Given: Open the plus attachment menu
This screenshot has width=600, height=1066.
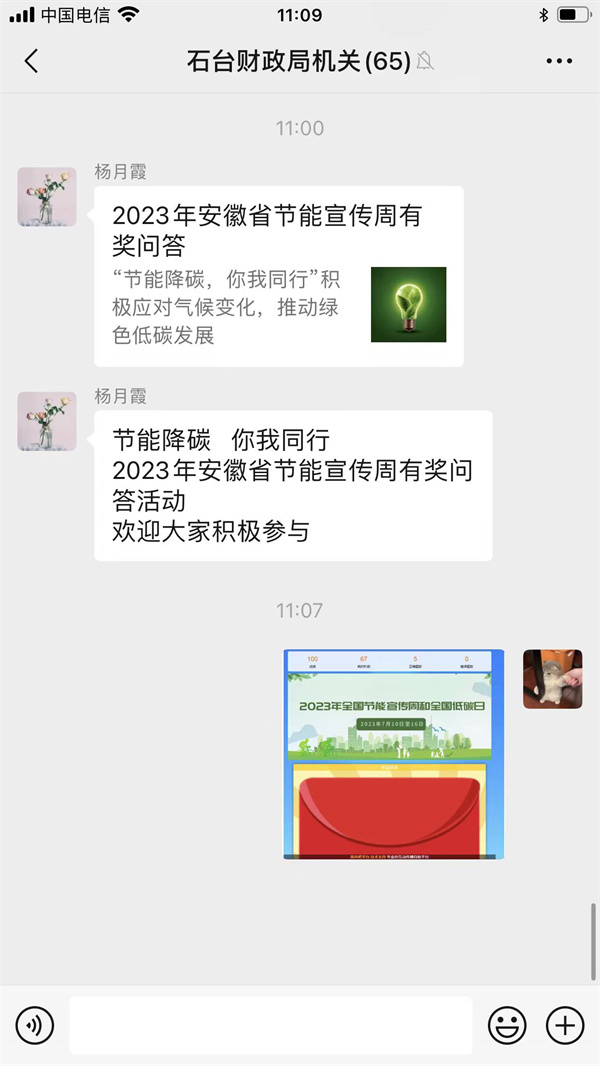Looking at the screenshot, I should coord(565,1025).
